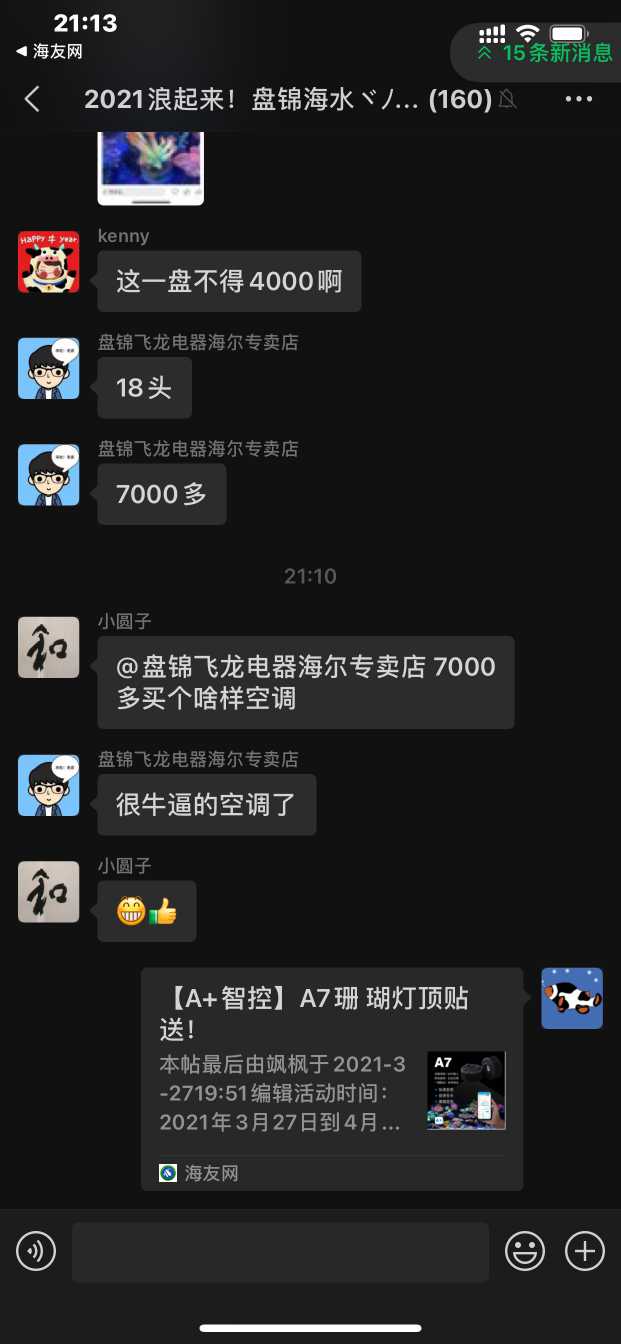This screenshot has width=621, height=1344.
Task: View my own avatar beside the shared link
Action: [x=572, y=998]
